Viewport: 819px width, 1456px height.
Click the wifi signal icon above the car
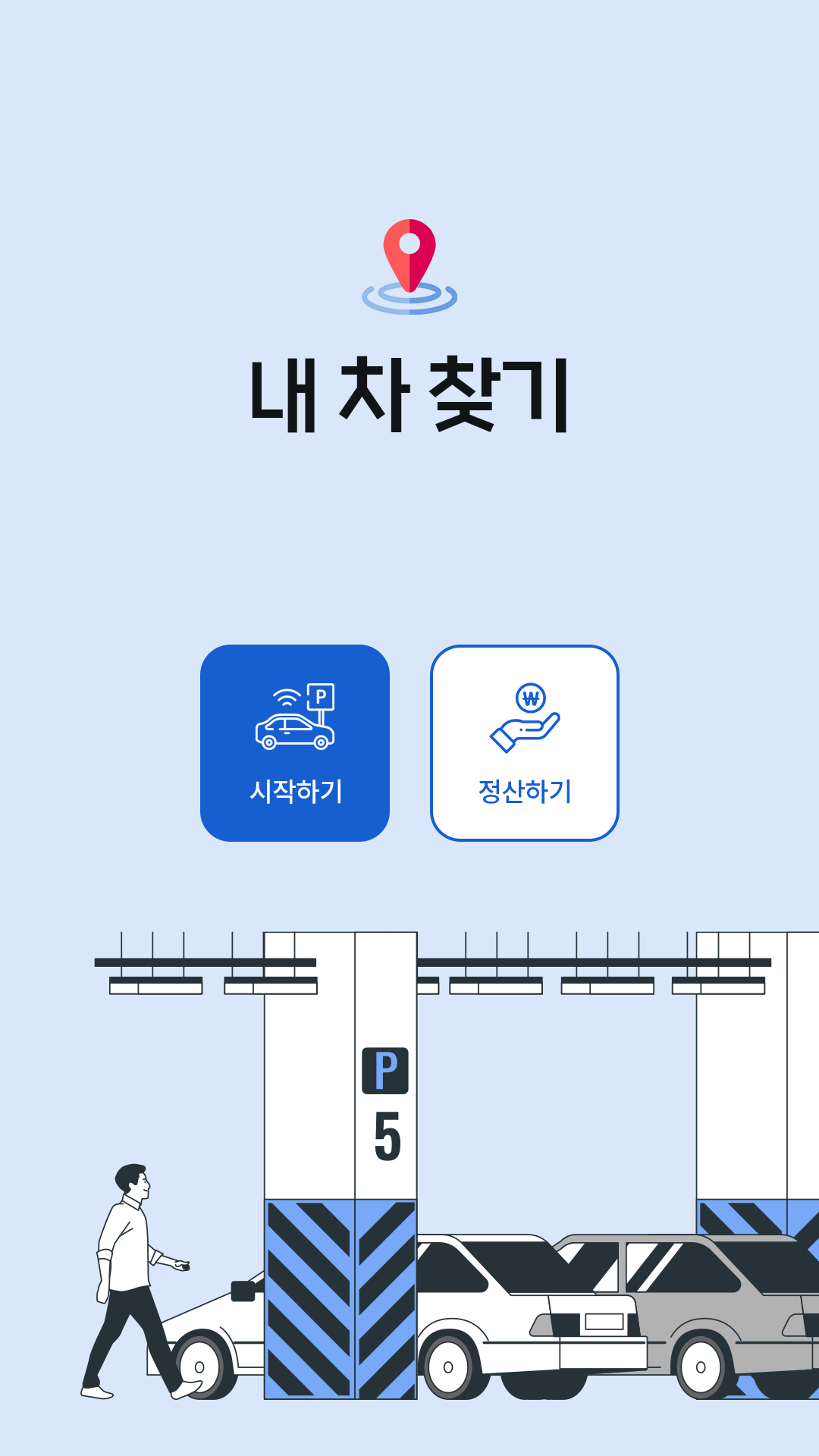click(286, 698)
